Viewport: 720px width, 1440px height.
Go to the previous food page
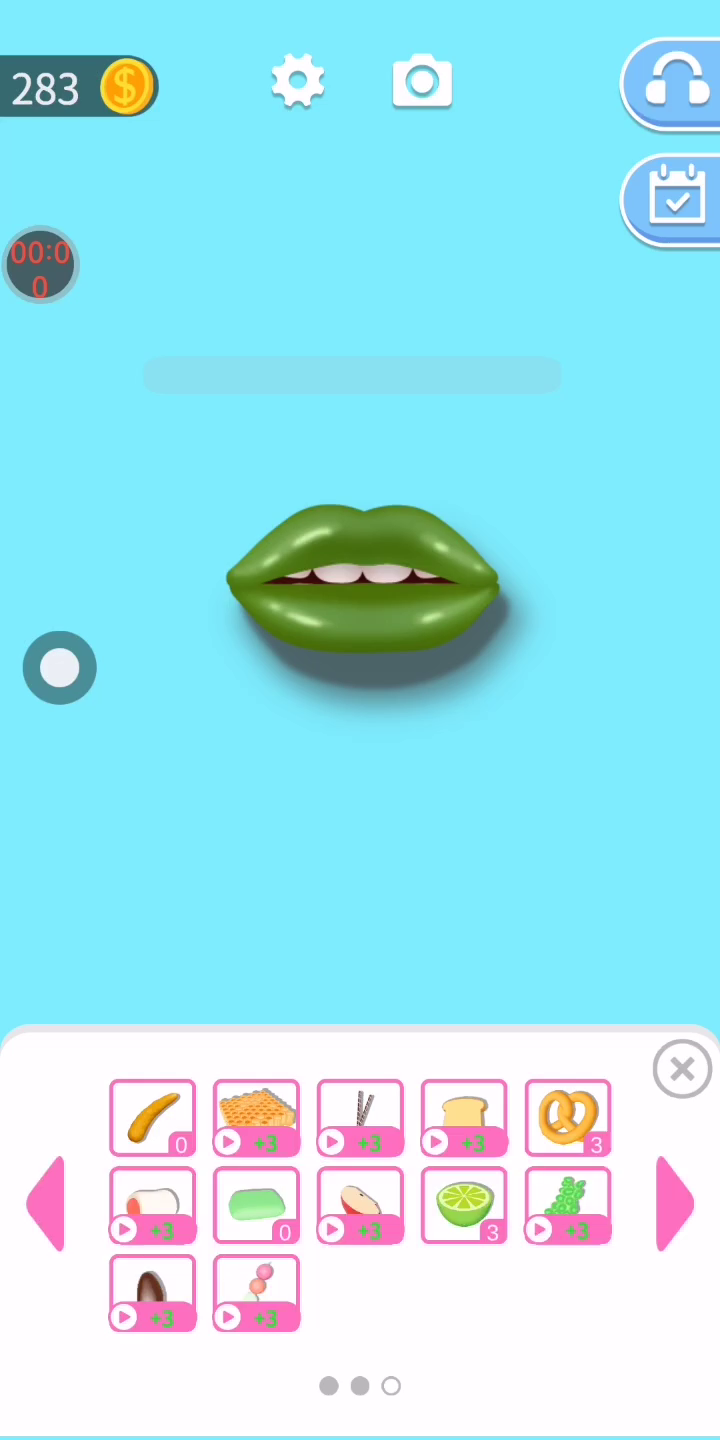[x=46, y=1204]
